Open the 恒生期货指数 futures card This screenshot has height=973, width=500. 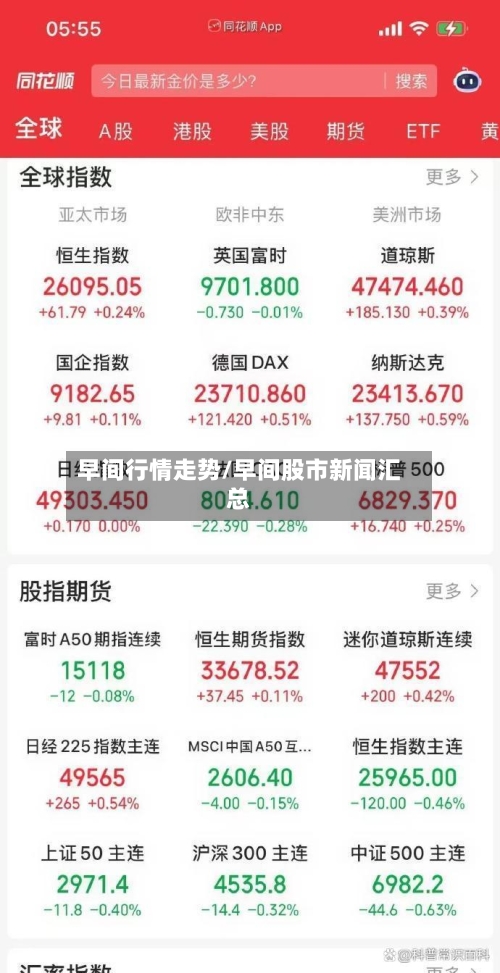tap(250, 666)
